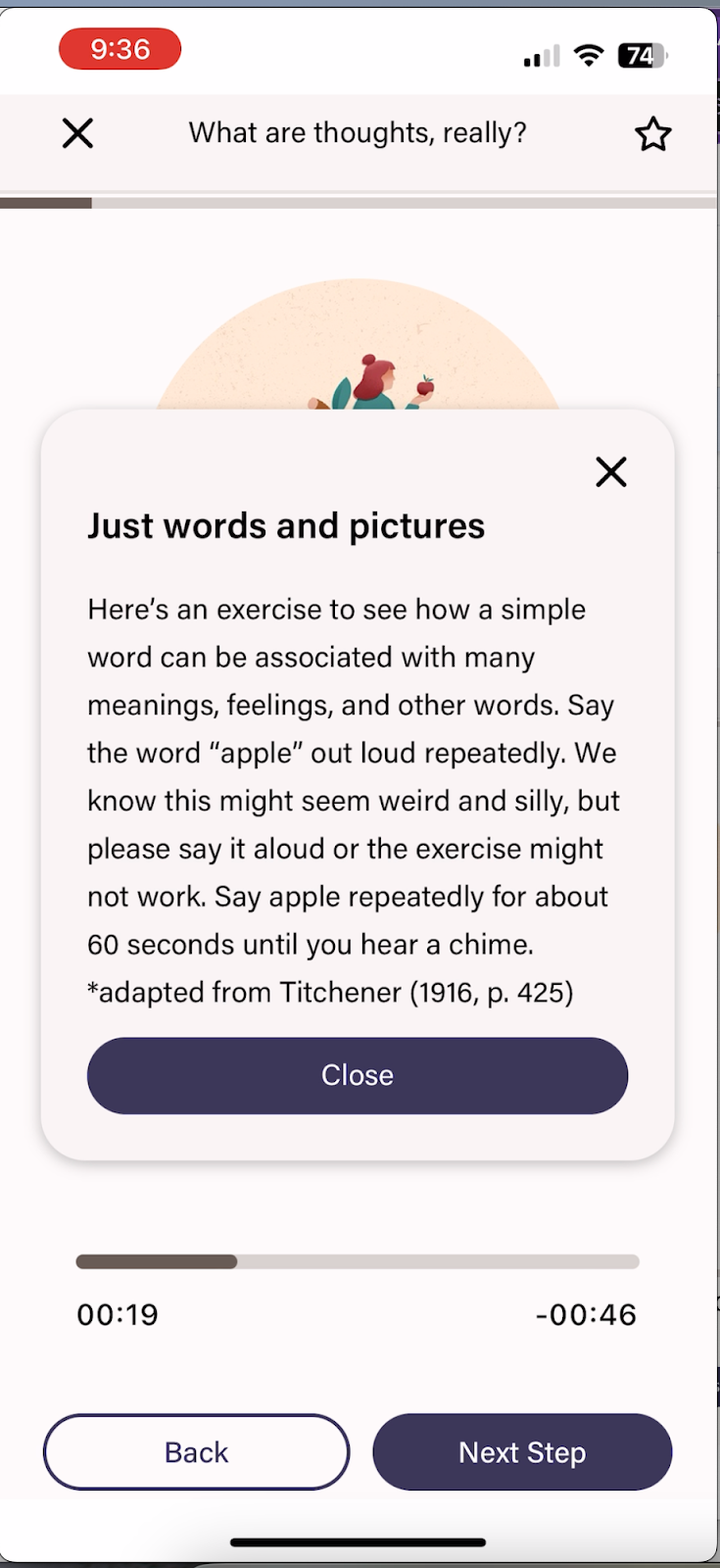720x1568 pixels.
Task: Tap the Close button in the dialog
Action: click(x=357, y=1075)
